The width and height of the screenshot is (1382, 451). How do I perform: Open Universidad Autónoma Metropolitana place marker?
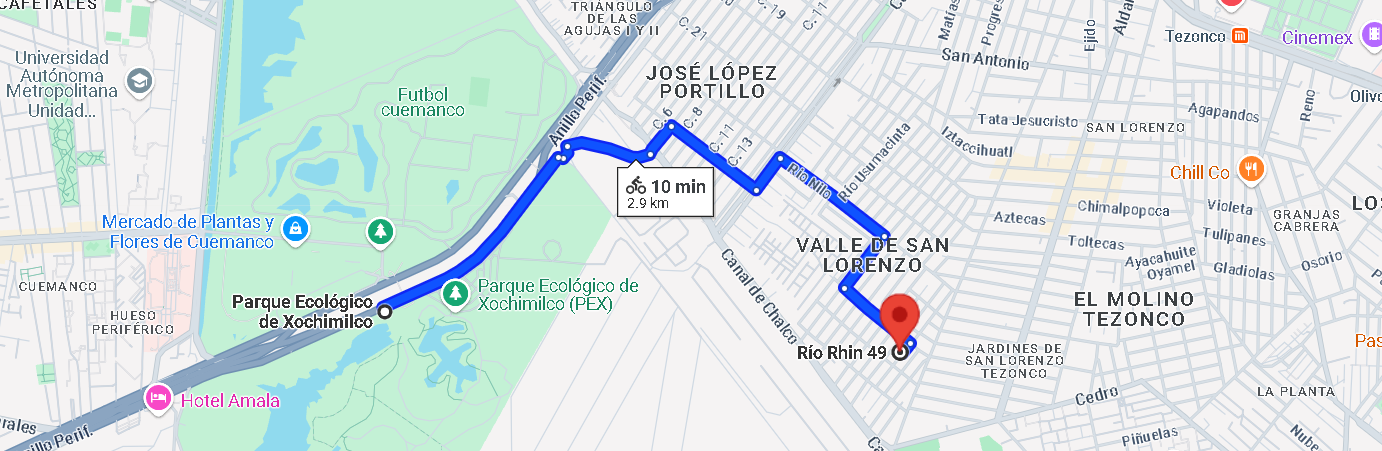pos(140,79)
